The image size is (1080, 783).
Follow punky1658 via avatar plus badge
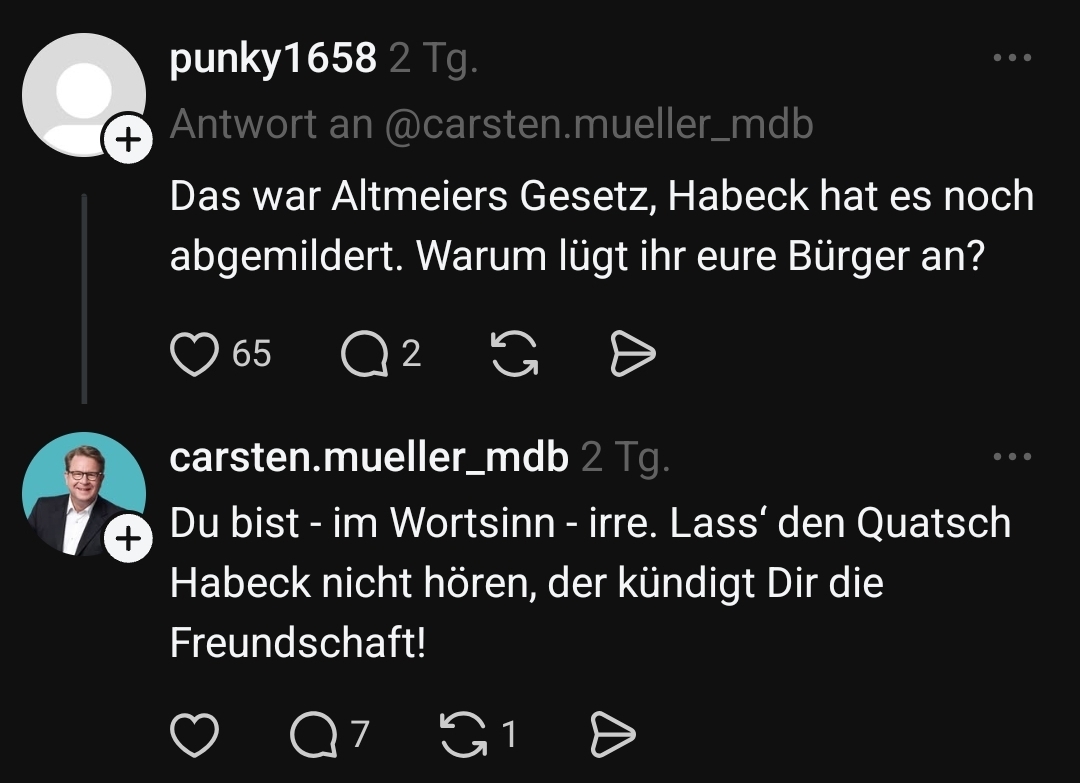126,141
